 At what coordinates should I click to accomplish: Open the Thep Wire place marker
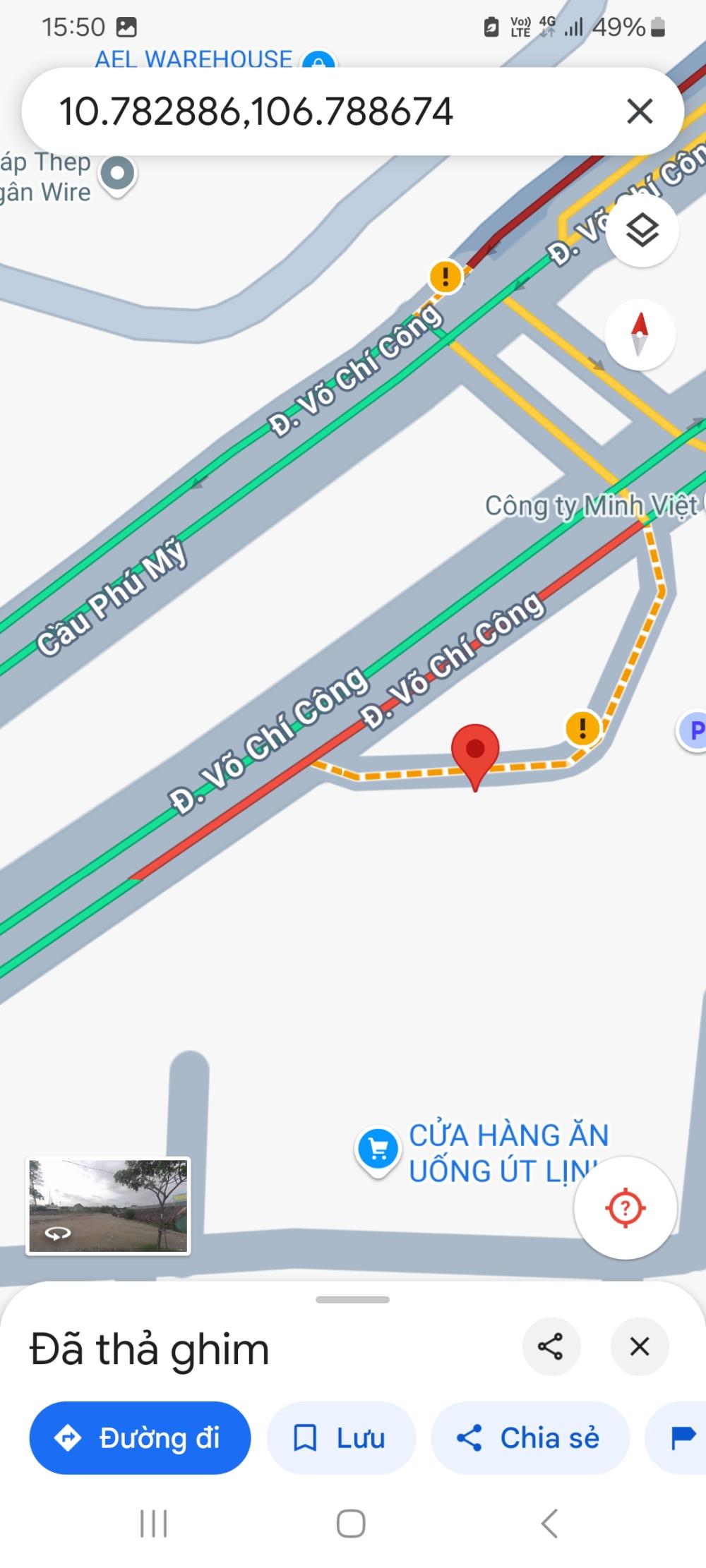pos(117,174)
